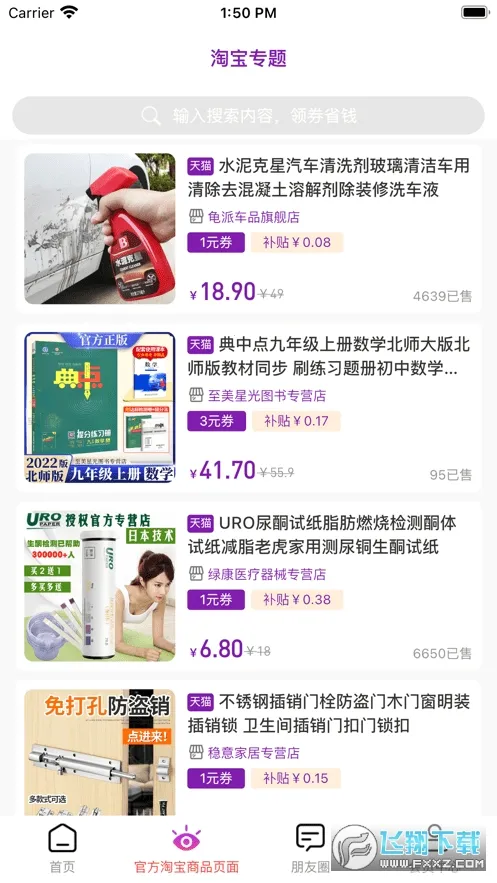The image size is (497, 883).
Task: Open the 不锈钢插销 door bolt product card
Action: (248, 748)
